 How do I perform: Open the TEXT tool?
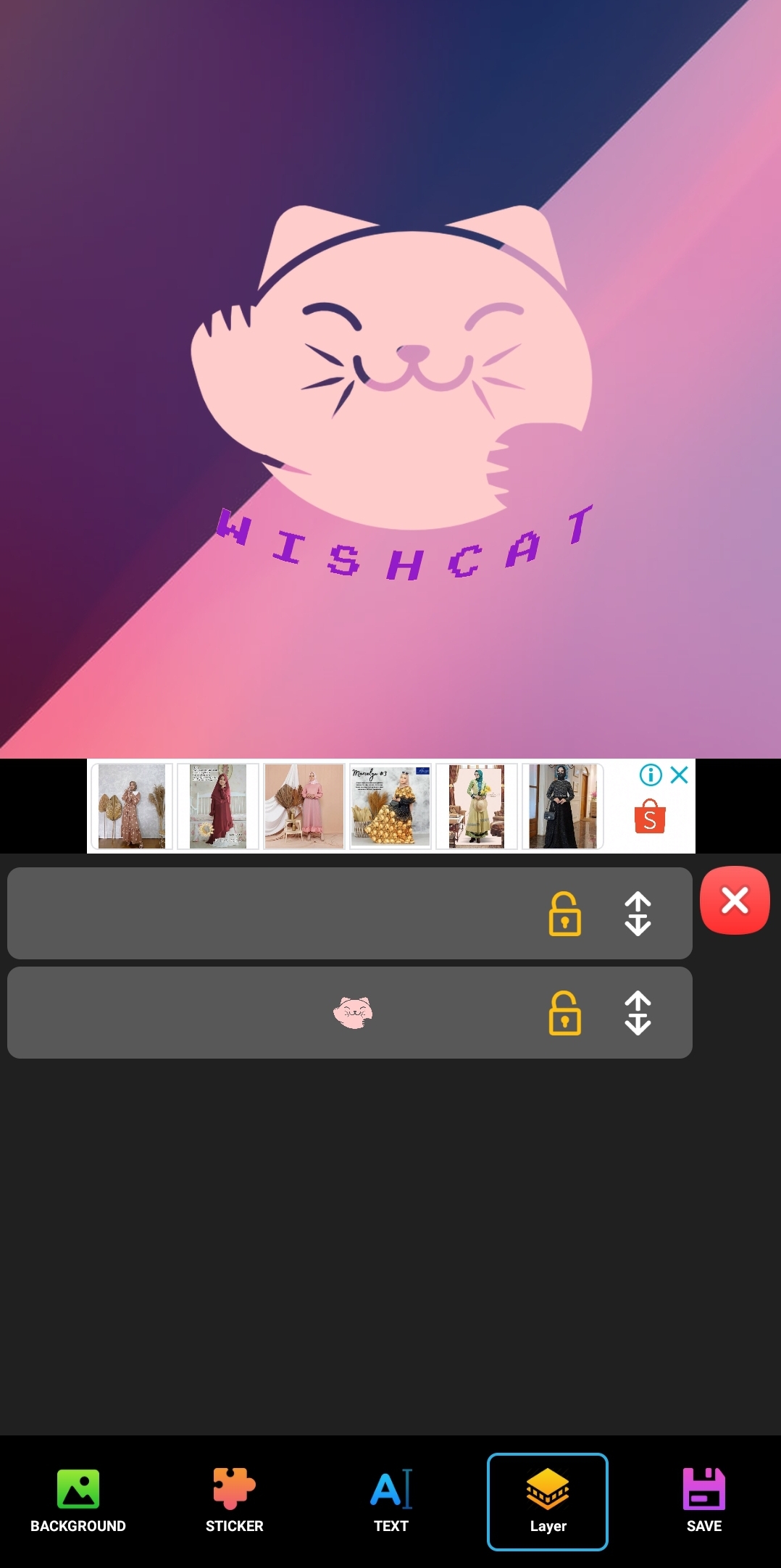click(x=391, y=1501)
